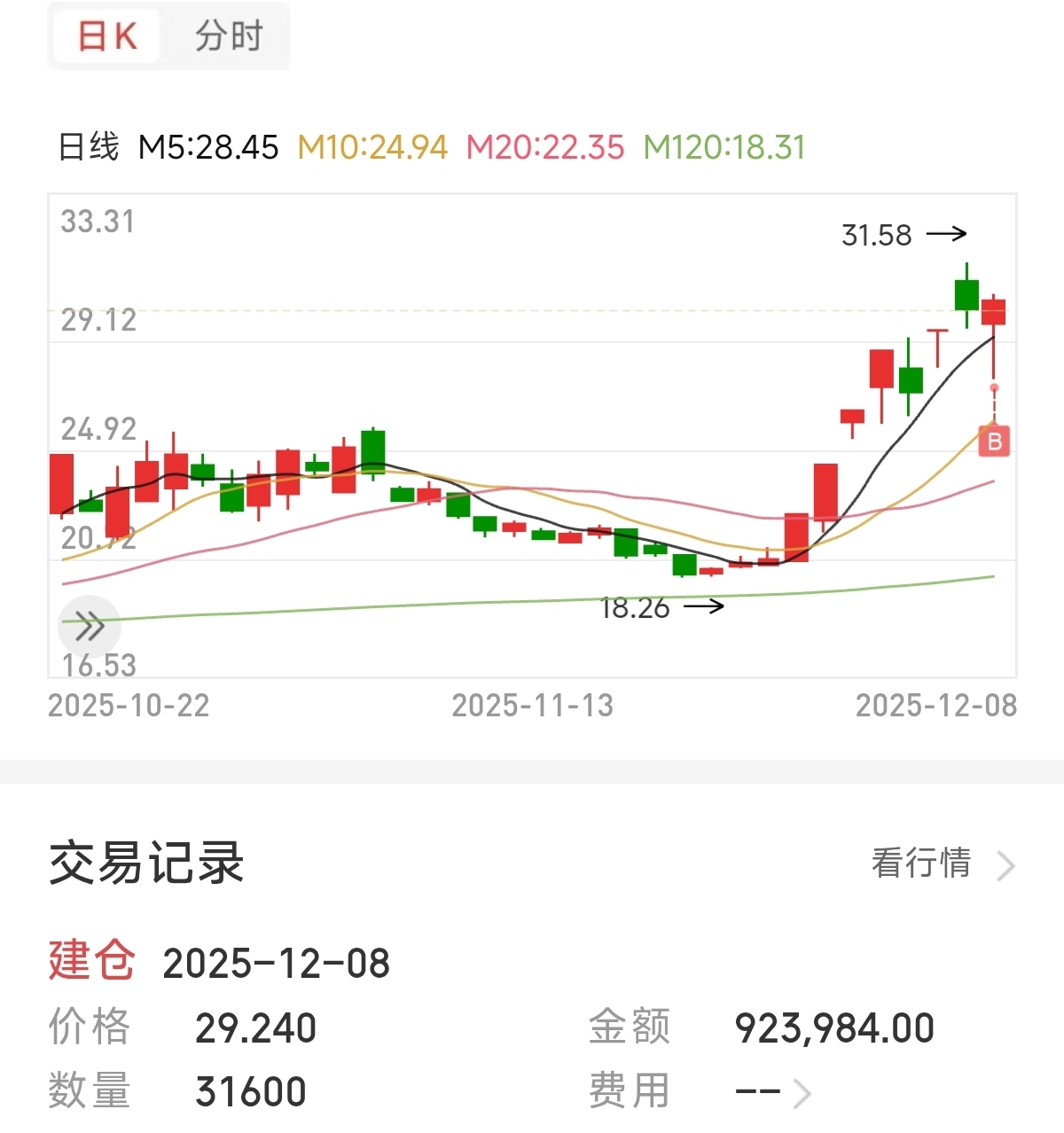Tap the B buy marker on the chart

(994, 441)
